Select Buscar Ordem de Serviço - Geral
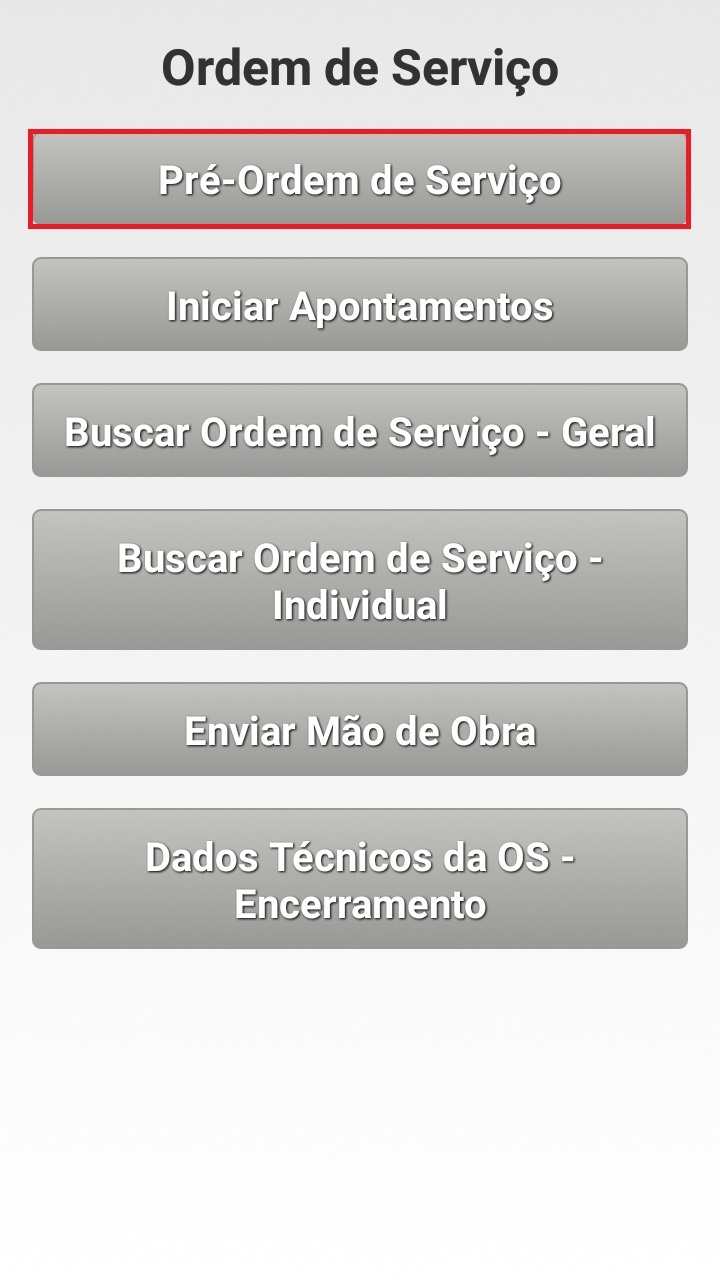 pos(360,431)
